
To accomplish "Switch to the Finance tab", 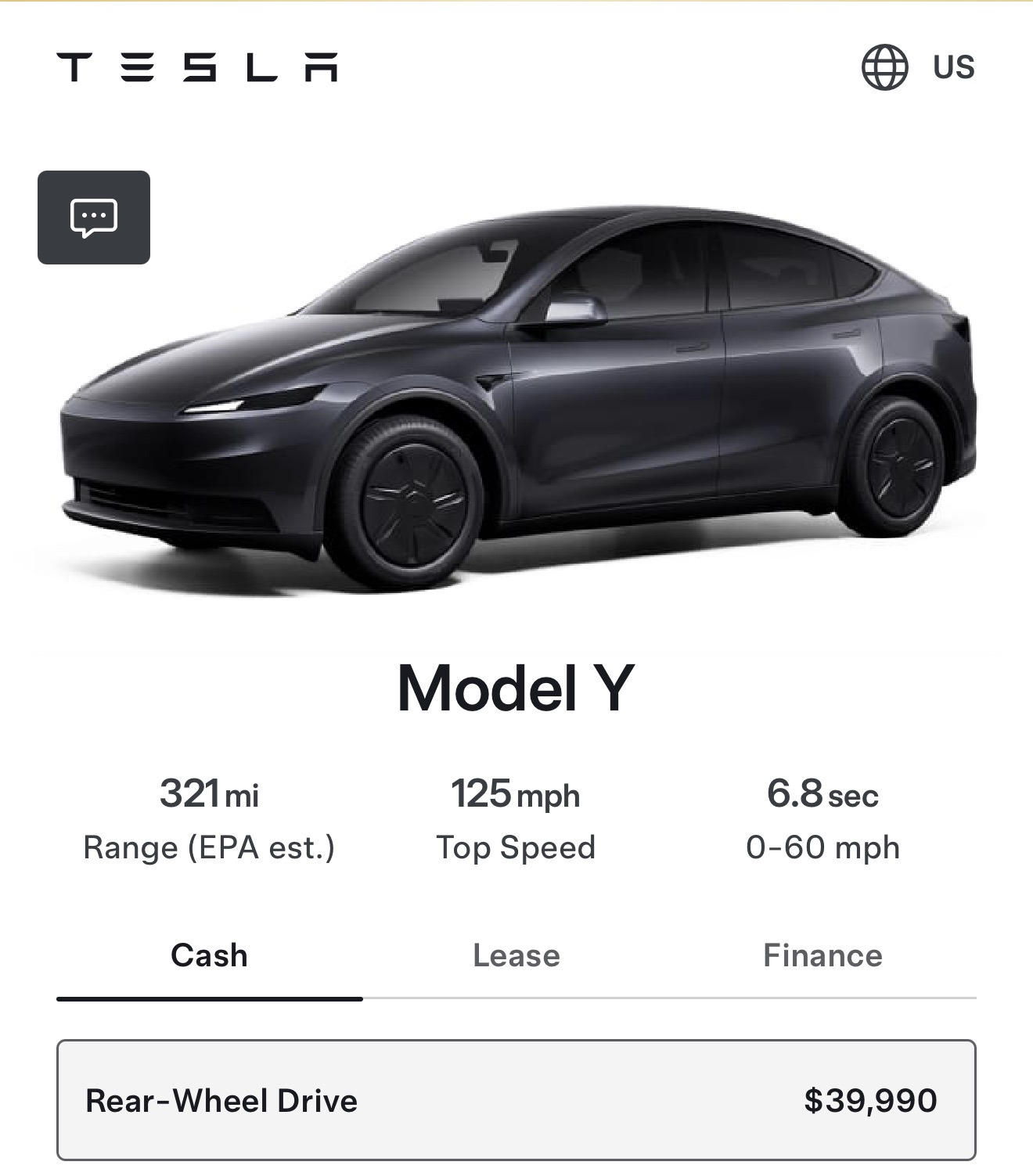I will point(822,956).
